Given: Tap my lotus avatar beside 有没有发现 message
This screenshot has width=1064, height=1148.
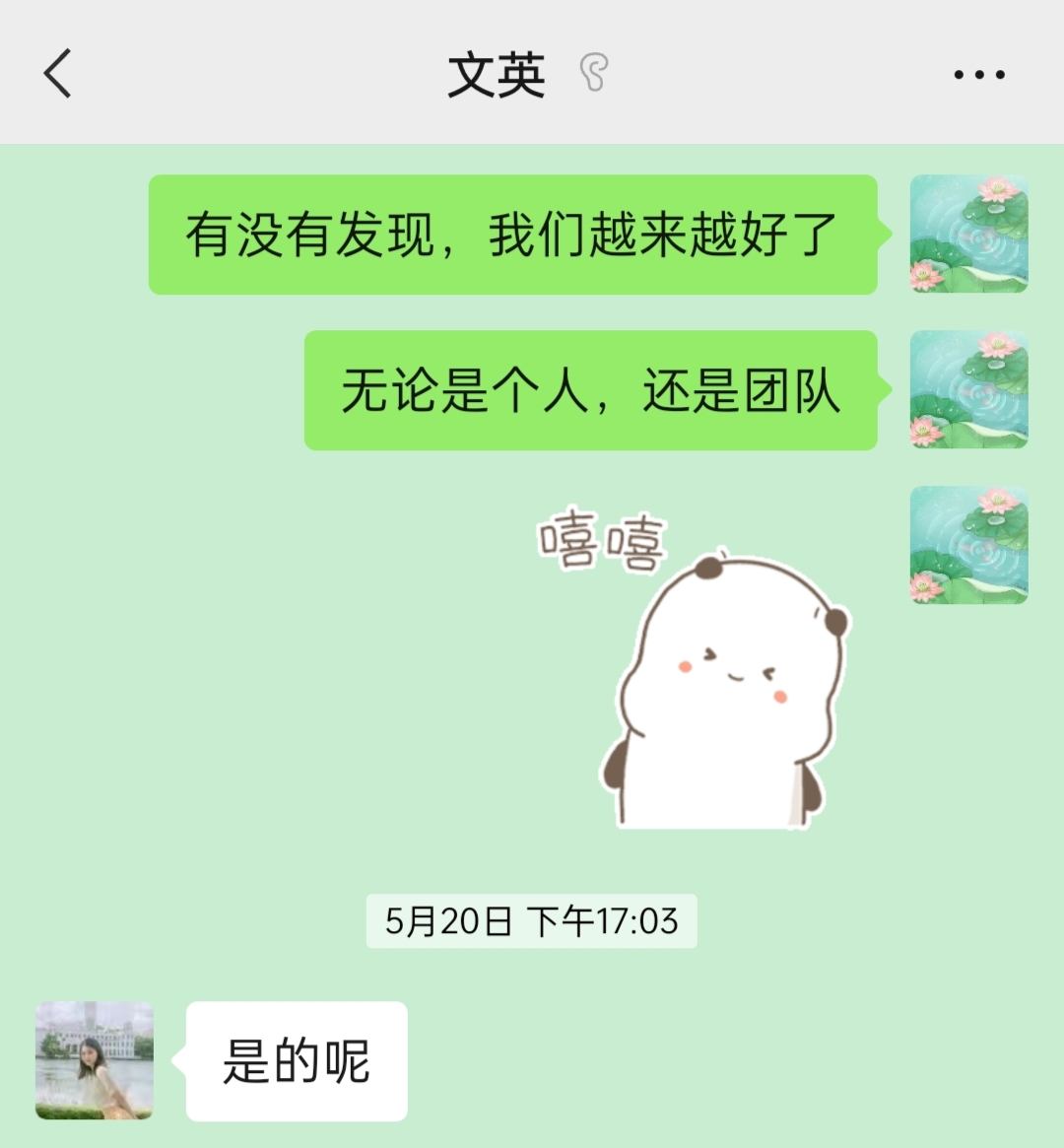Looking at the screenshot, I should point(968,234).
